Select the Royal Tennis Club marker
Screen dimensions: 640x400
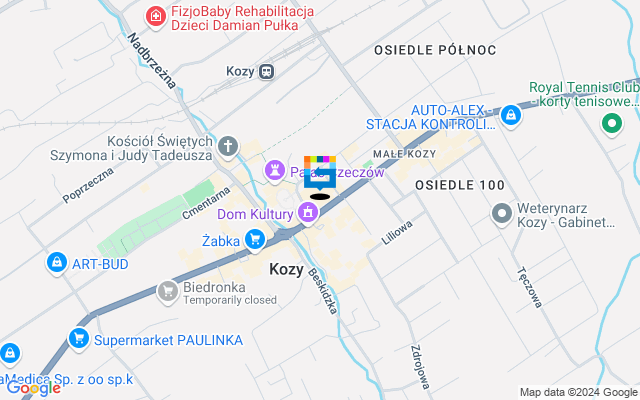(x=611, y=124)
